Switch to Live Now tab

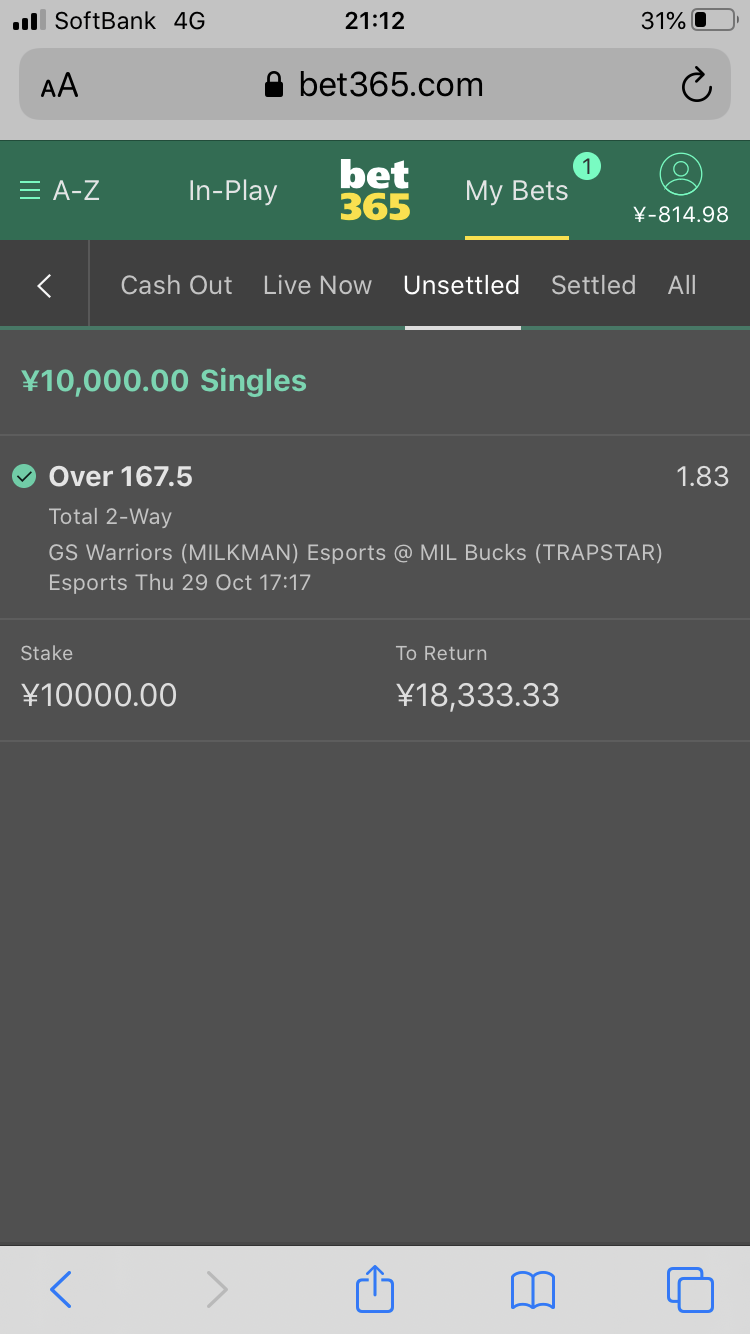317,286
